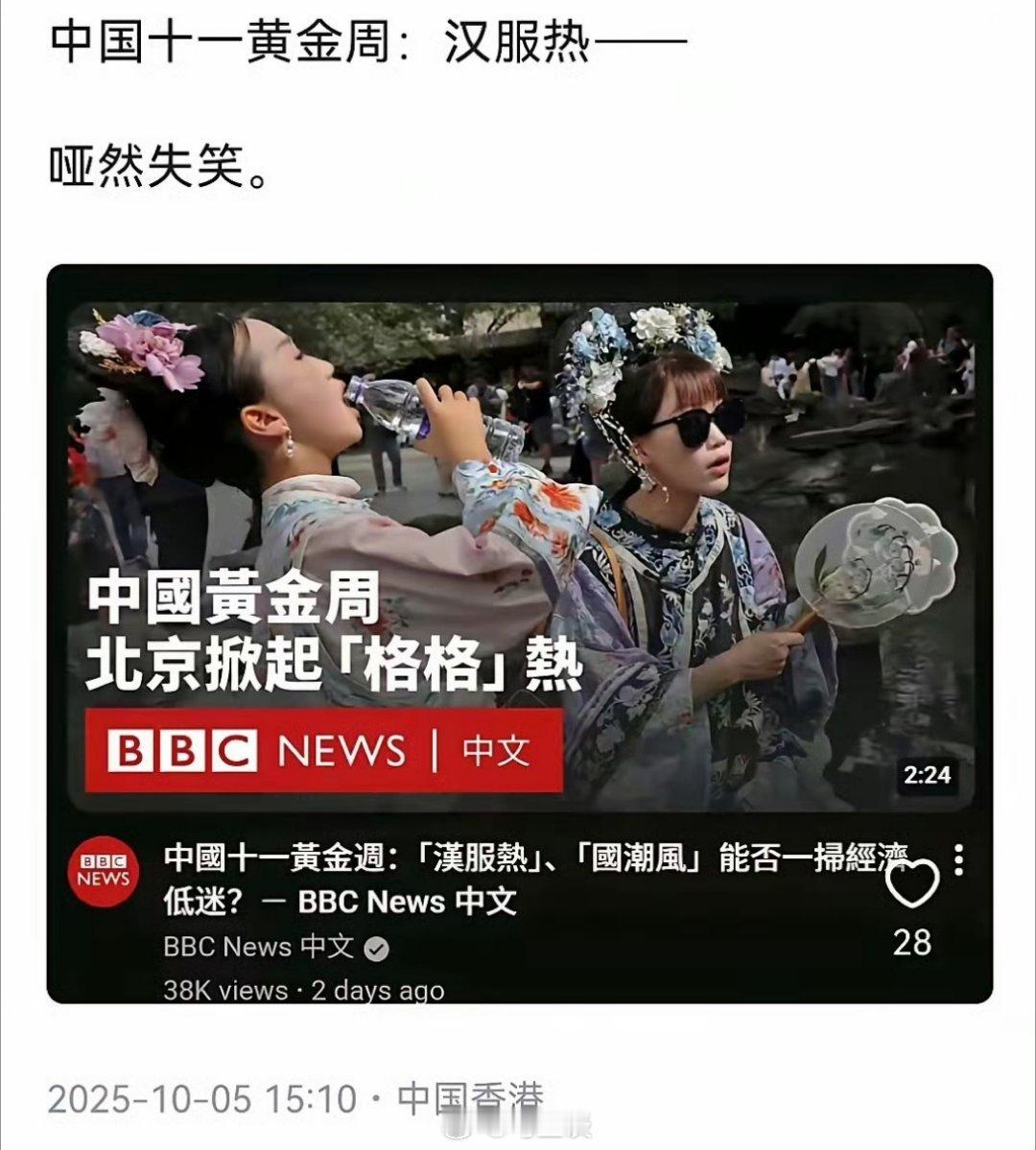
Task: Click the verified checkmark beside BBC News 中文
Action: pos(374,947)
